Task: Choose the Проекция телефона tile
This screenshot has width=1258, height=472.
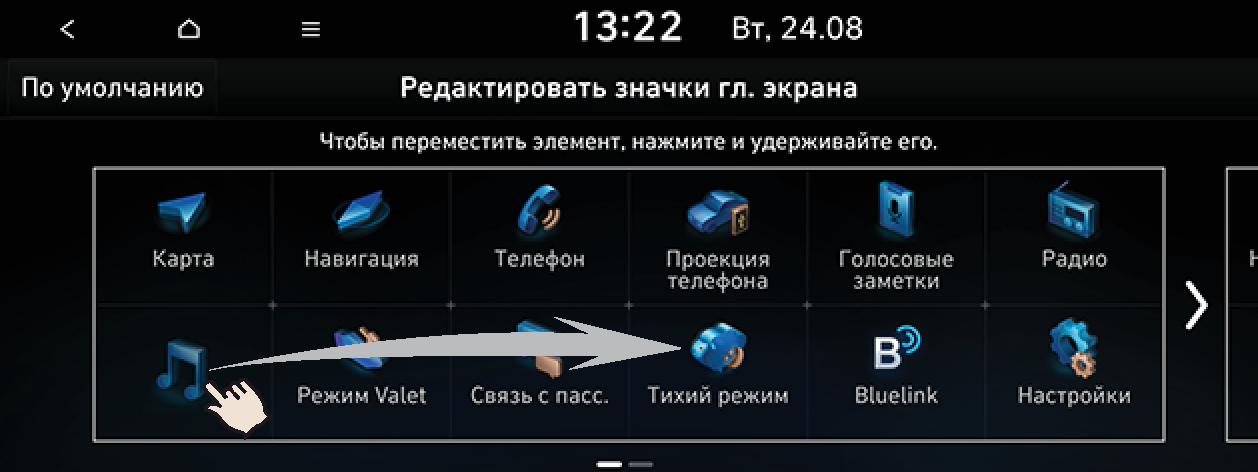Action: (717, 238)
